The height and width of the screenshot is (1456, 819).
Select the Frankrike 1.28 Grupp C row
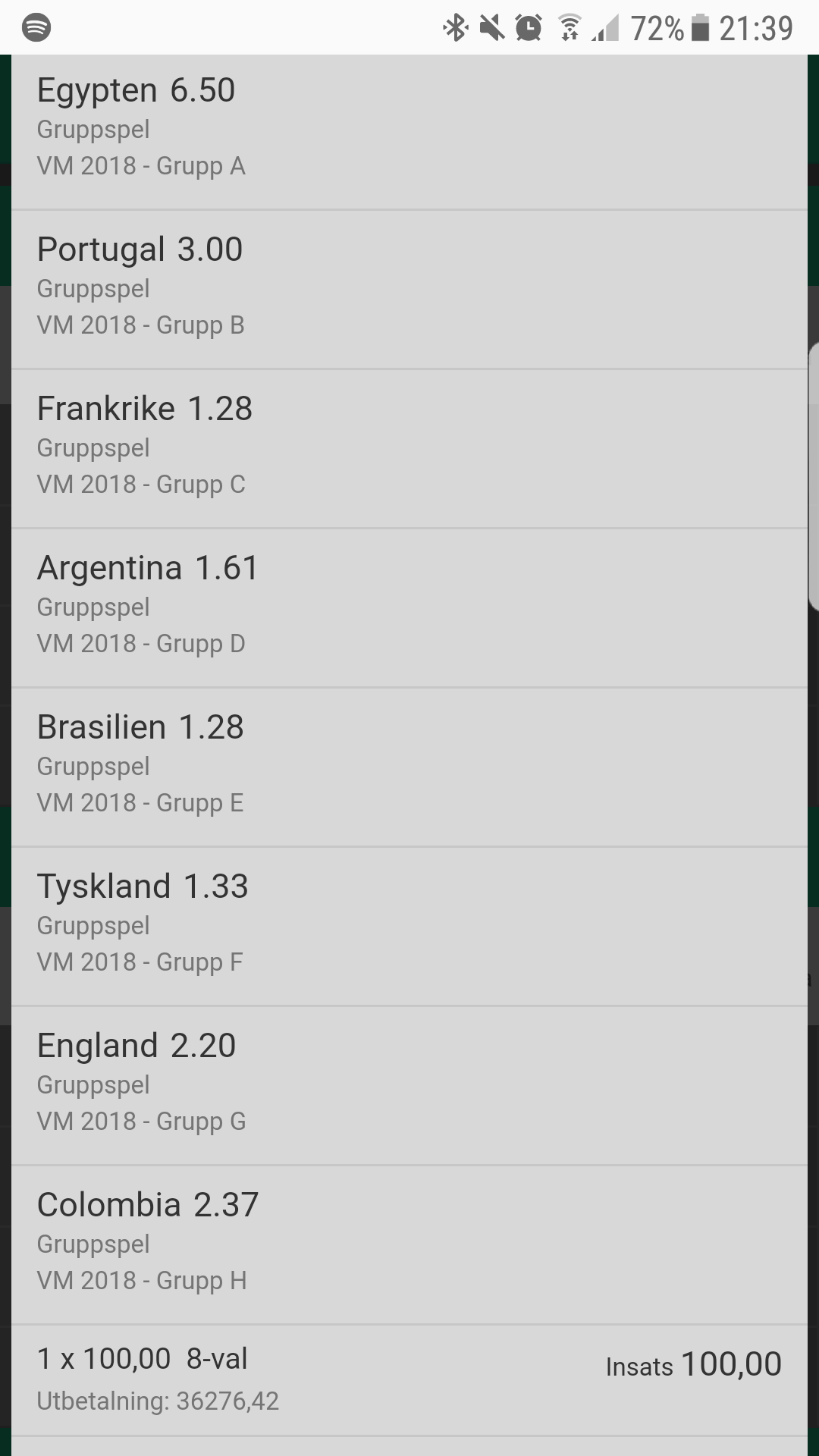[x=409, y=449]
